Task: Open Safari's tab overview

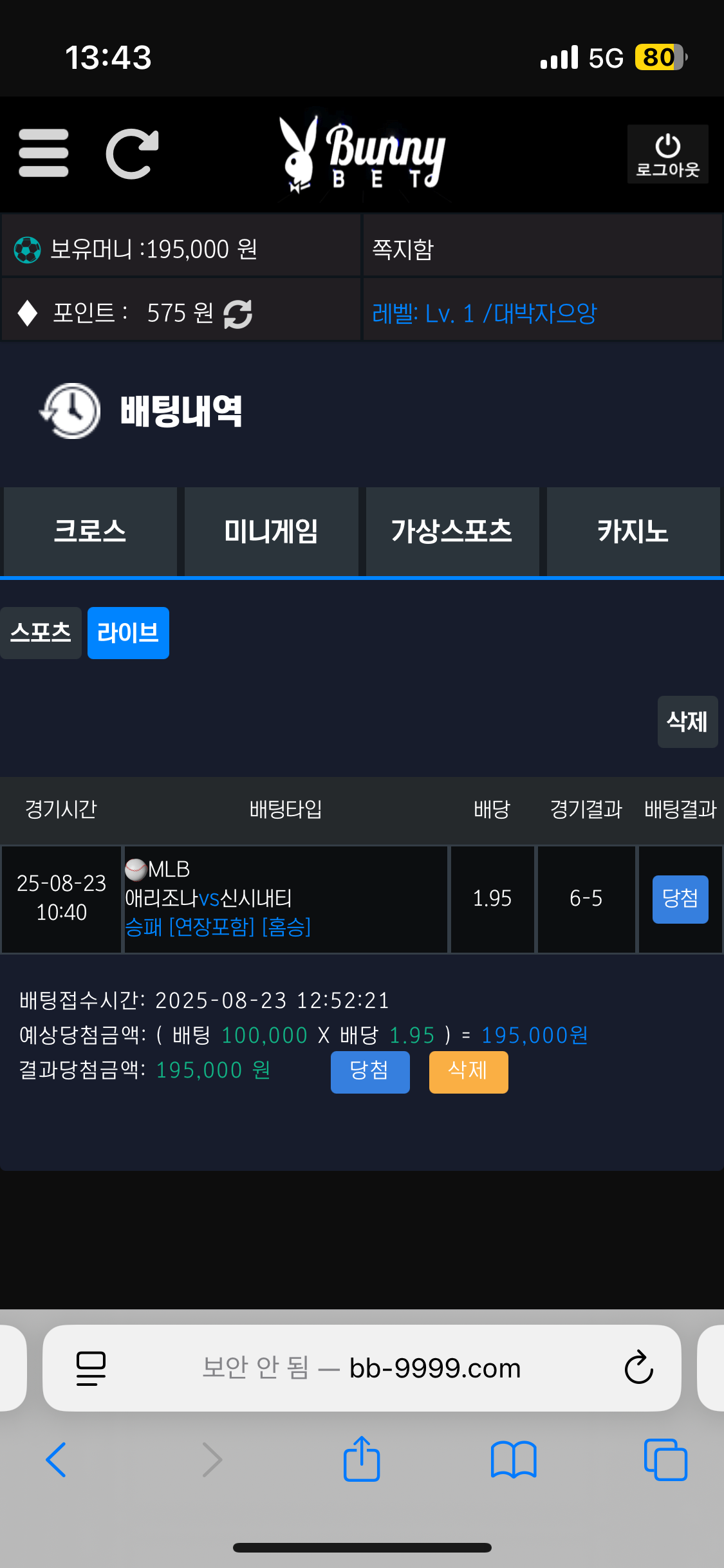Action: [665, 1459]
